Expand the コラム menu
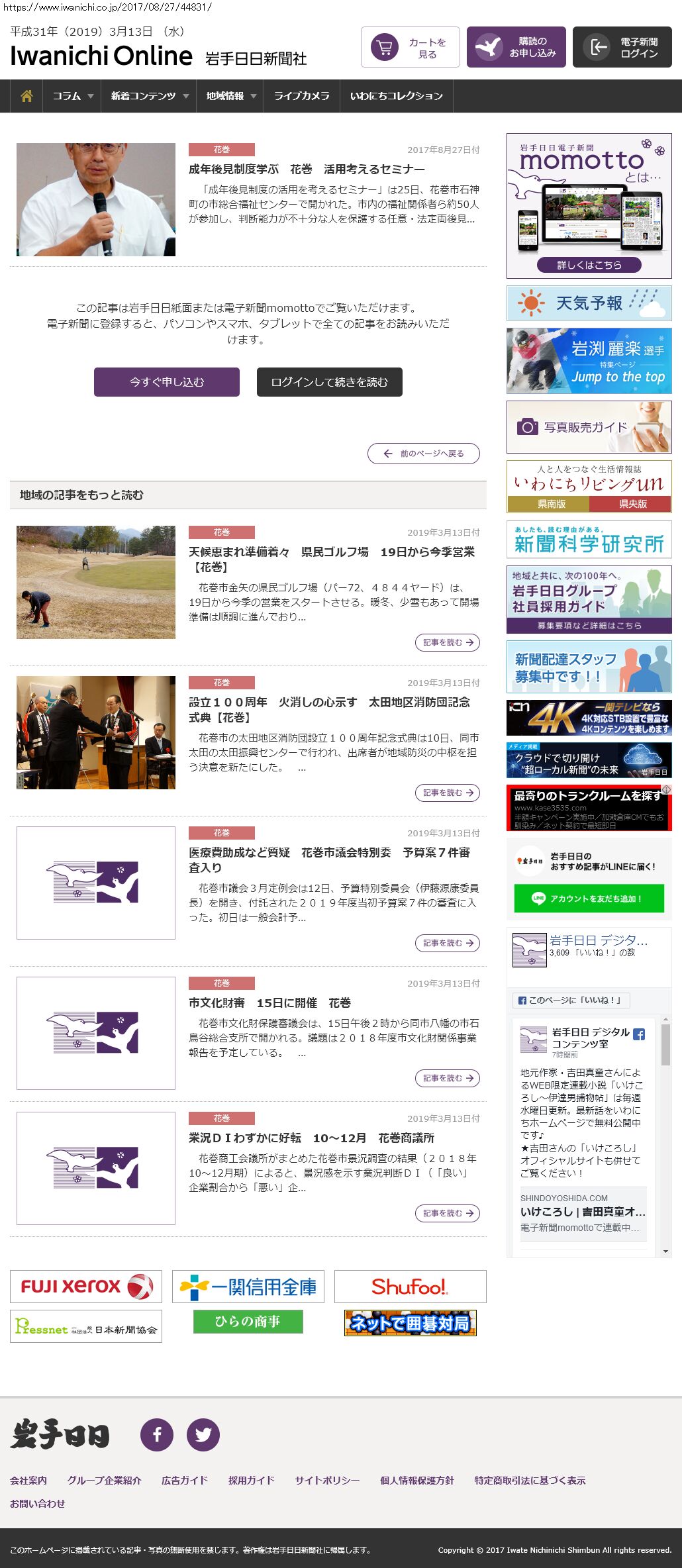This screenshot has height=1568, width=682. point(72,96)
